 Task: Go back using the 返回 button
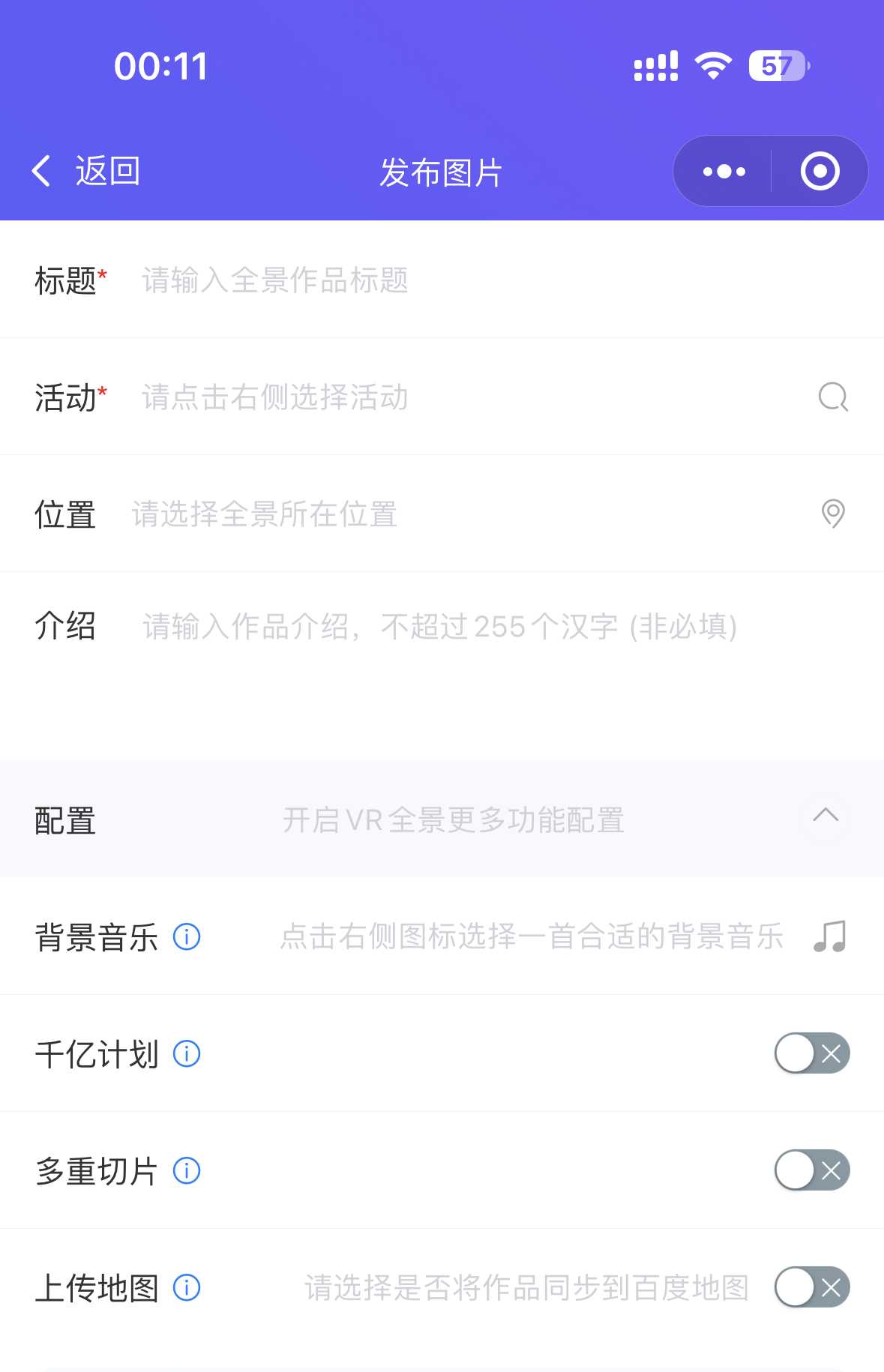86,171
